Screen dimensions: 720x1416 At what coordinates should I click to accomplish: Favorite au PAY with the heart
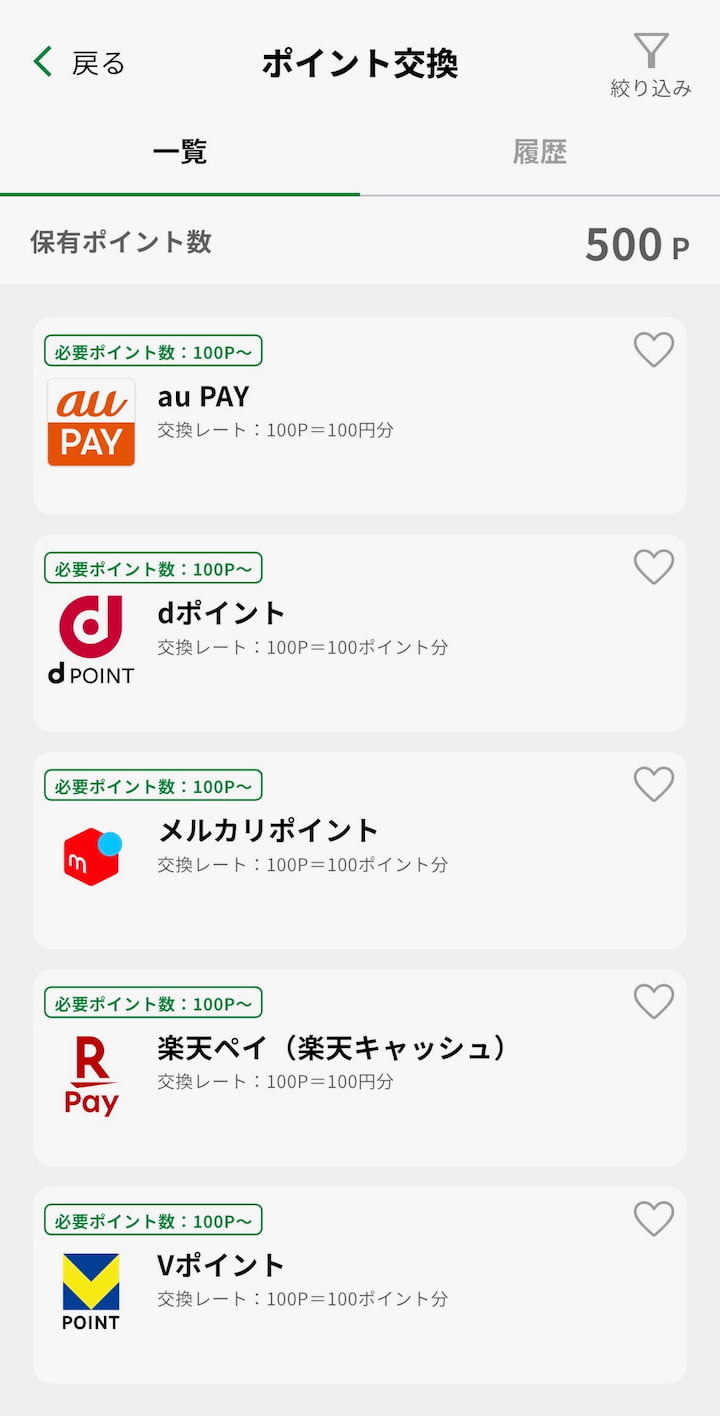tap(654, 350)
